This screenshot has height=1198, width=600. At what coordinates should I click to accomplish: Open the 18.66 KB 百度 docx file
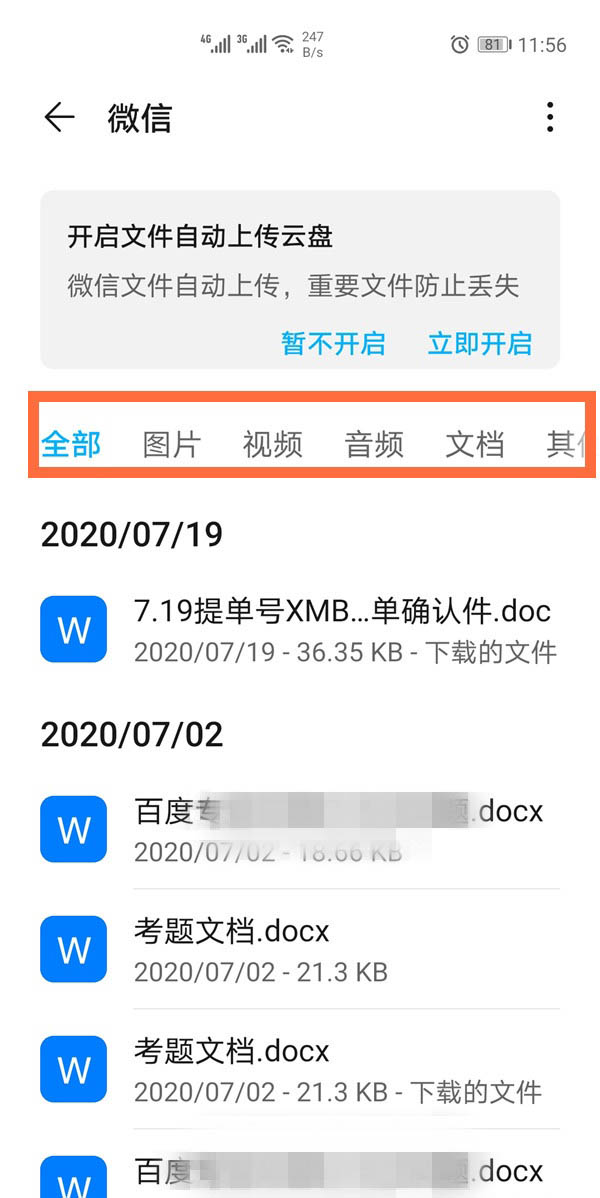300,830
